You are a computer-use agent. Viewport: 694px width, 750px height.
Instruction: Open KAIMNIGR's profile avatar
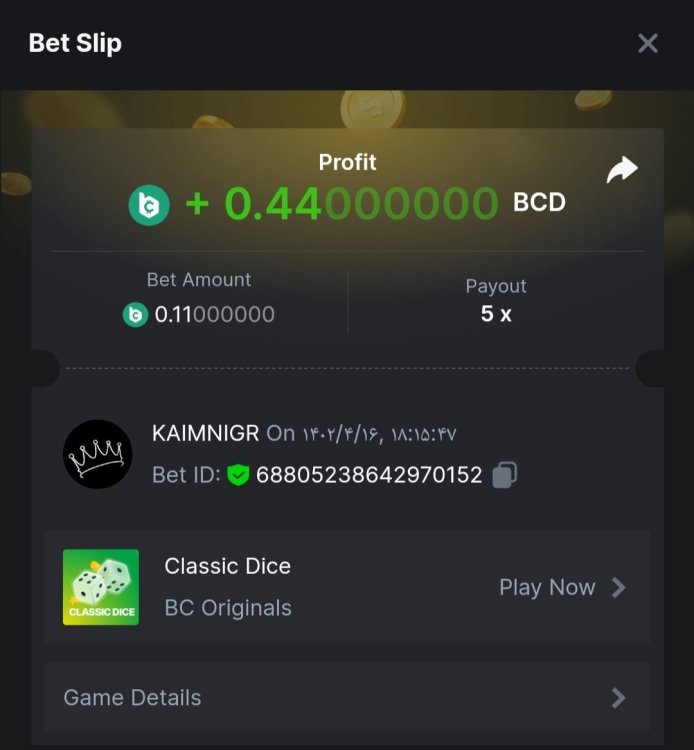click(x=98, y=454)
